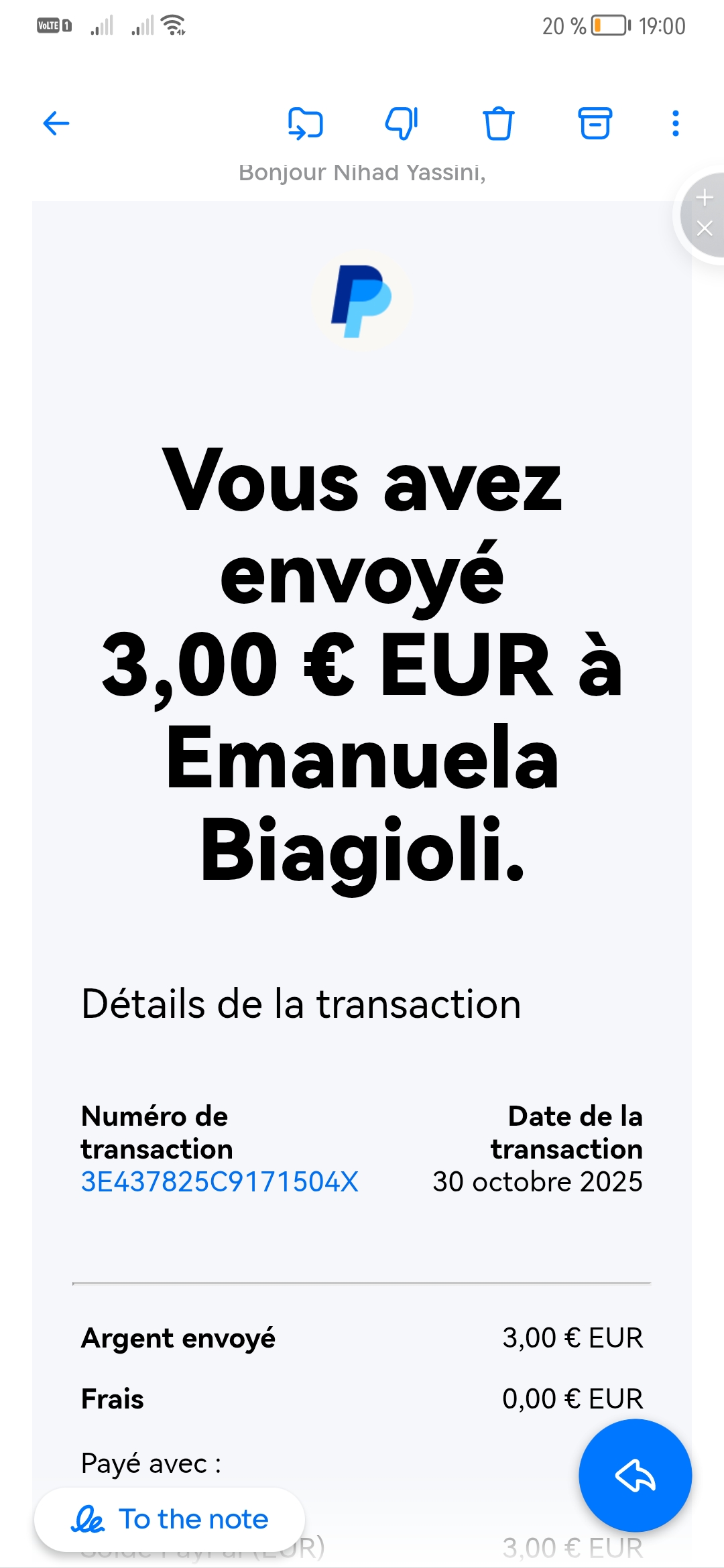This screenshot has width=724, height=1568.
Task: Archive this PayPal email
Action: pyautogui.click(x=595, y=123)
